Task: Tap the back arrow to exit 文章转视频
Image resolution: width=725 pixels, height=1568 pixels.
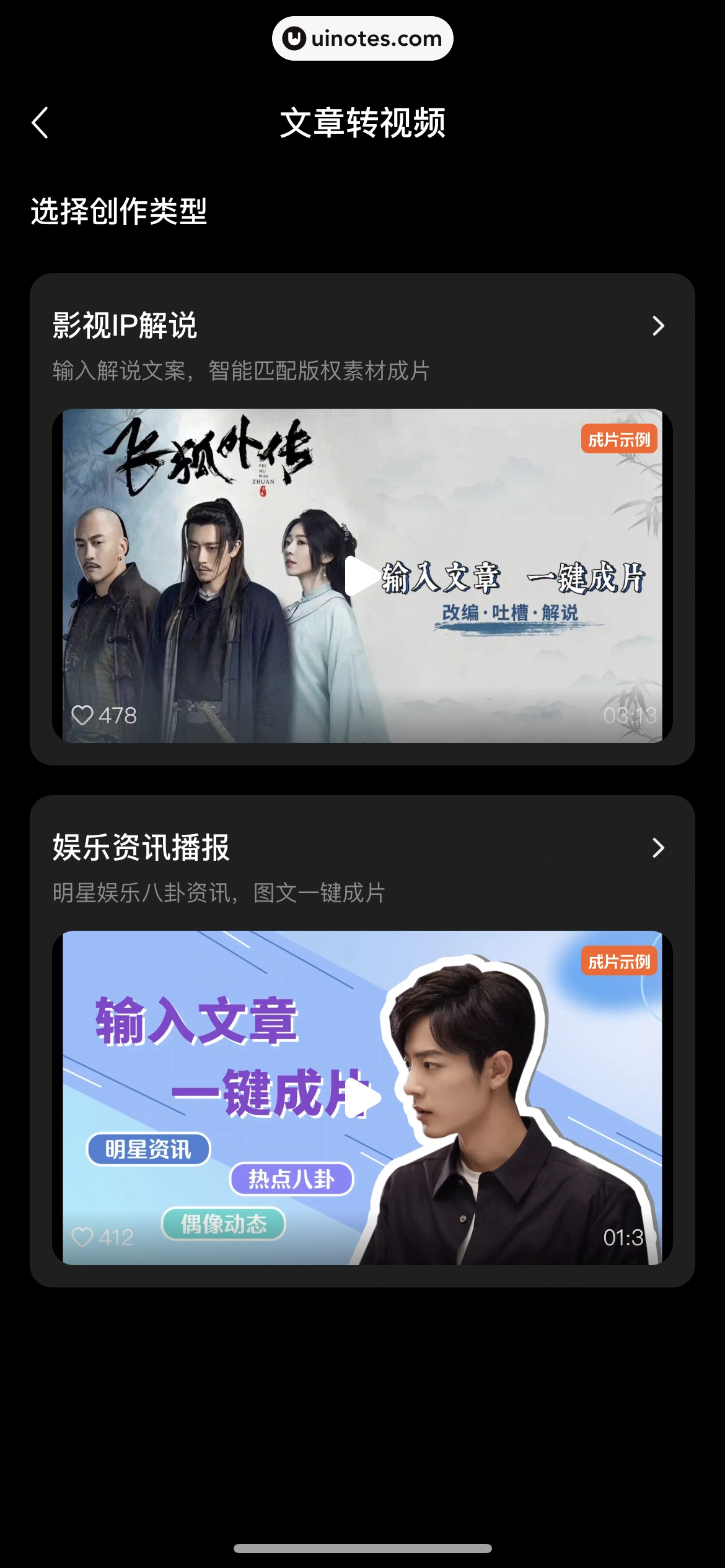Action: click(41, 123)
